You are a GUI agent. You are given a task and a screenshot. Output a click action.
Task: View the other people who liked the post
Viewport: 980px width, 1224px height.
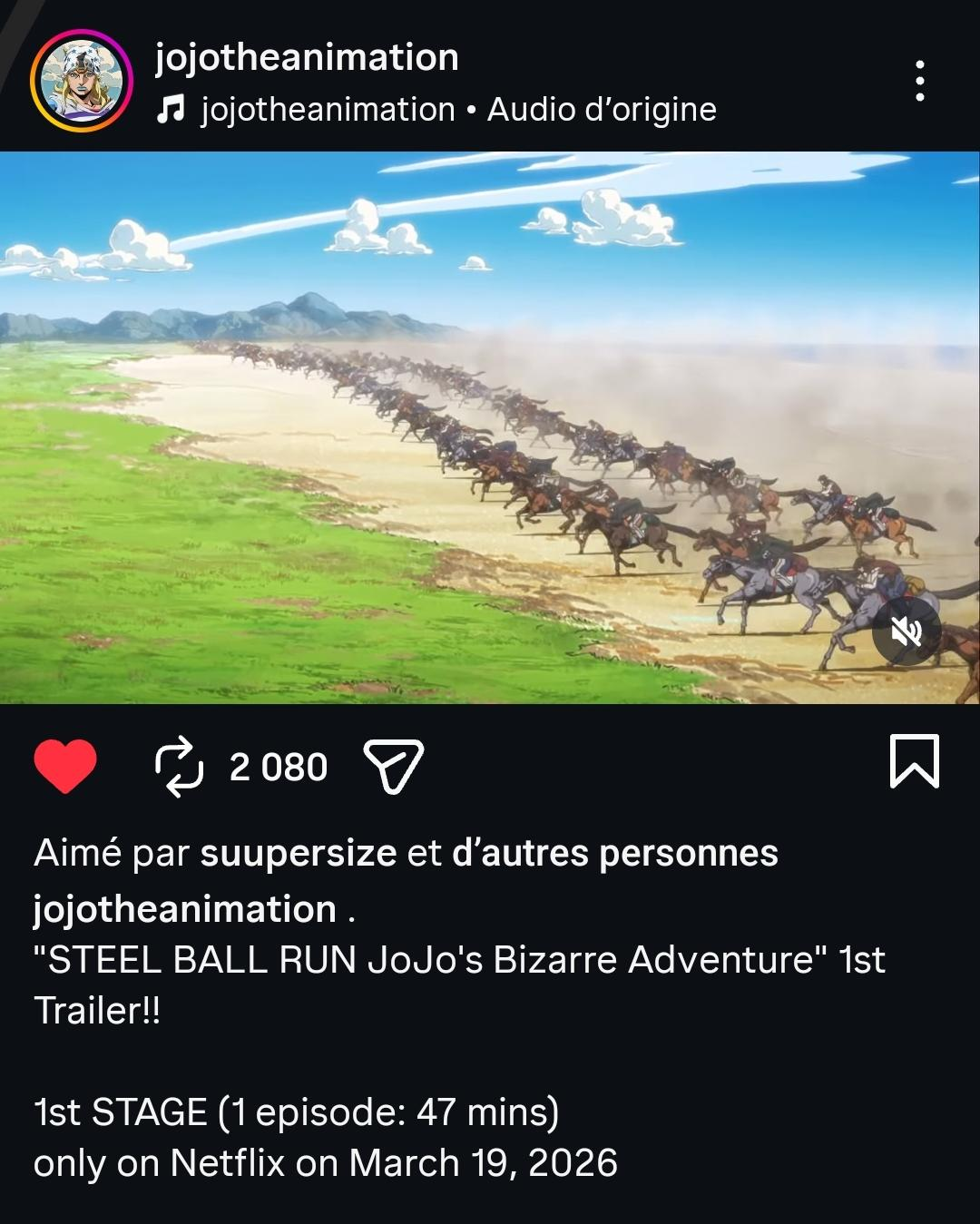[x=615, y=853]
